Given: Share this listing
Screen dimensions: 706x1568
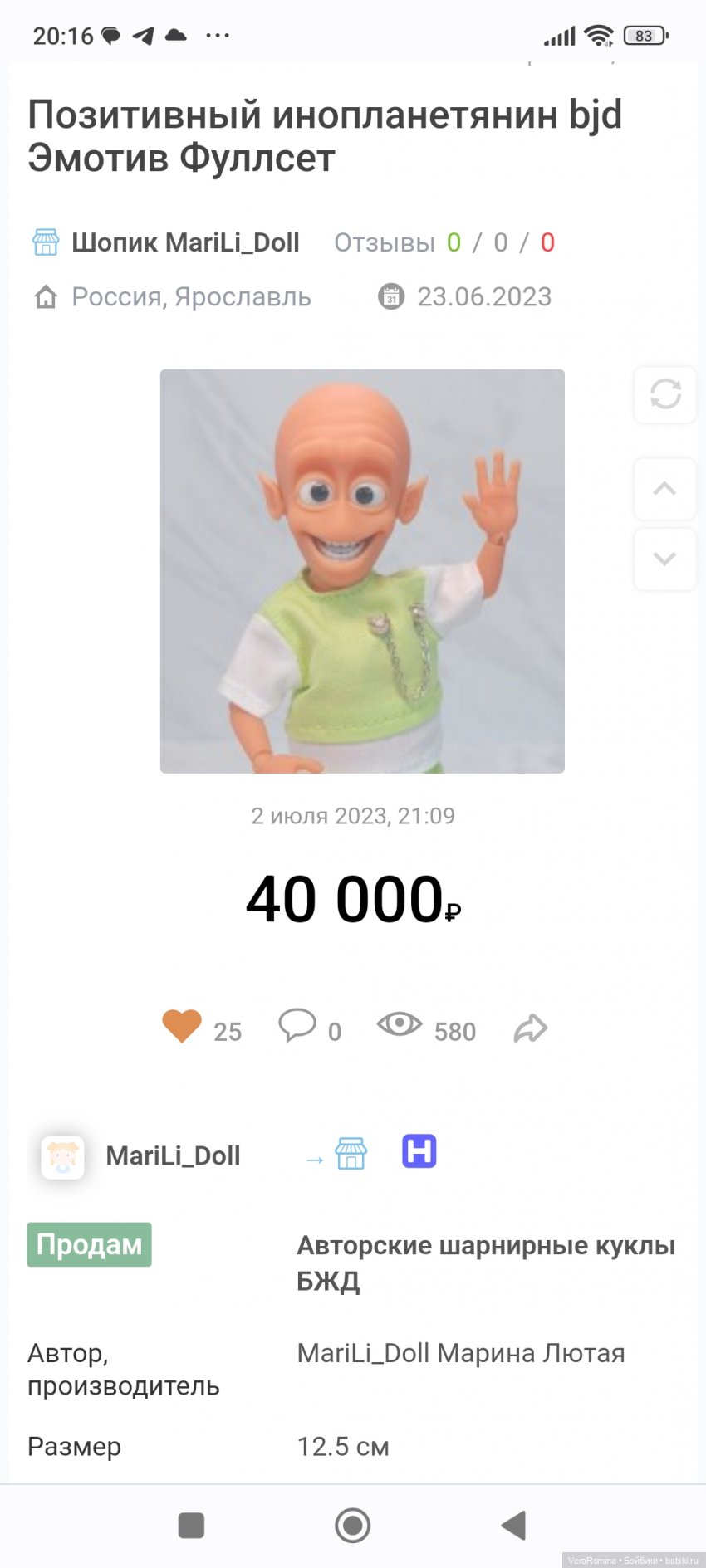Looking at the screenshot, I should click(530, 1028).
